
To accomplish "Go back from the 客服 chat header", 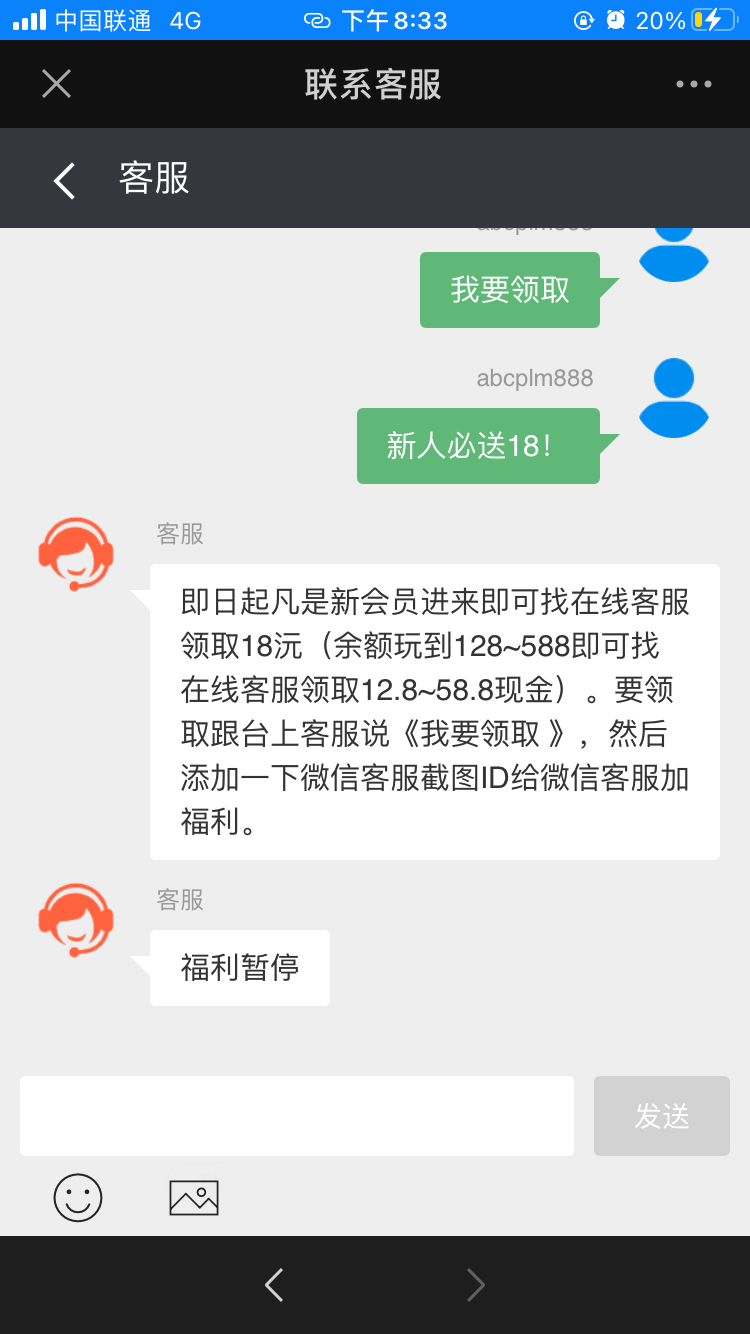I will 65,180.
